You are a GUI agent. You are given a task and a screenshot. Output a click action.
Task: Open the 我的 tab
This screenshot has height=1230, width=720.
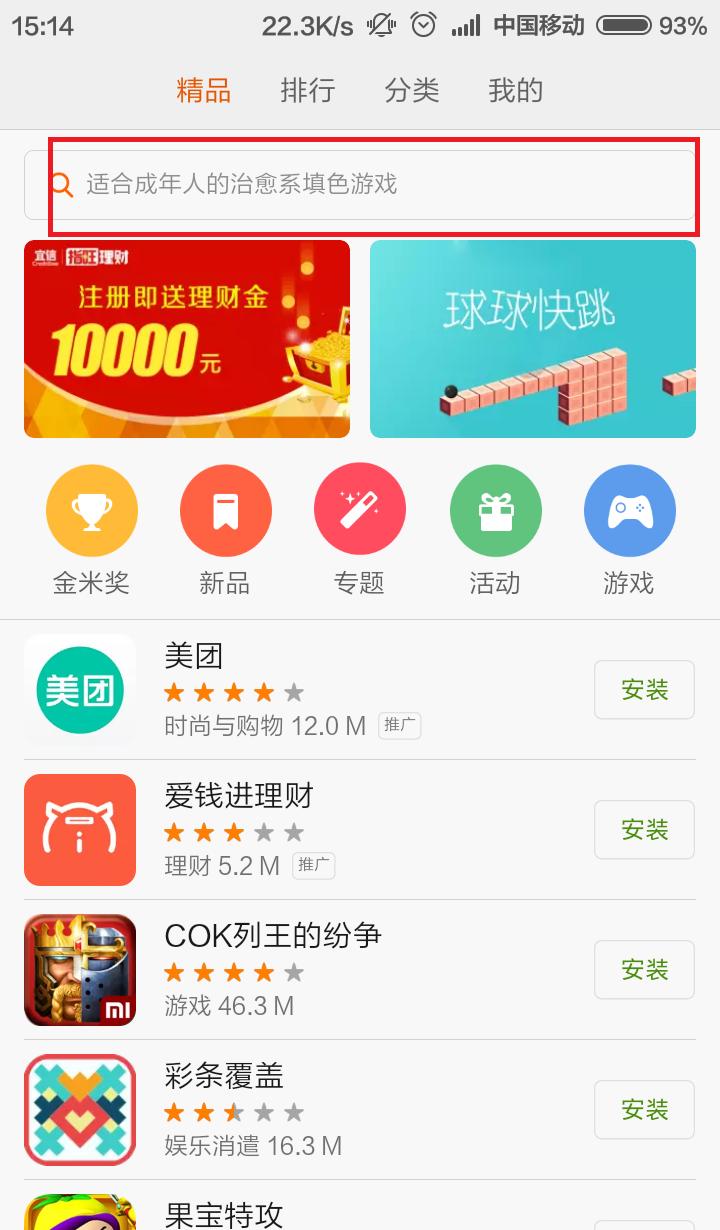pyautogui.click(x=515, y=91)
